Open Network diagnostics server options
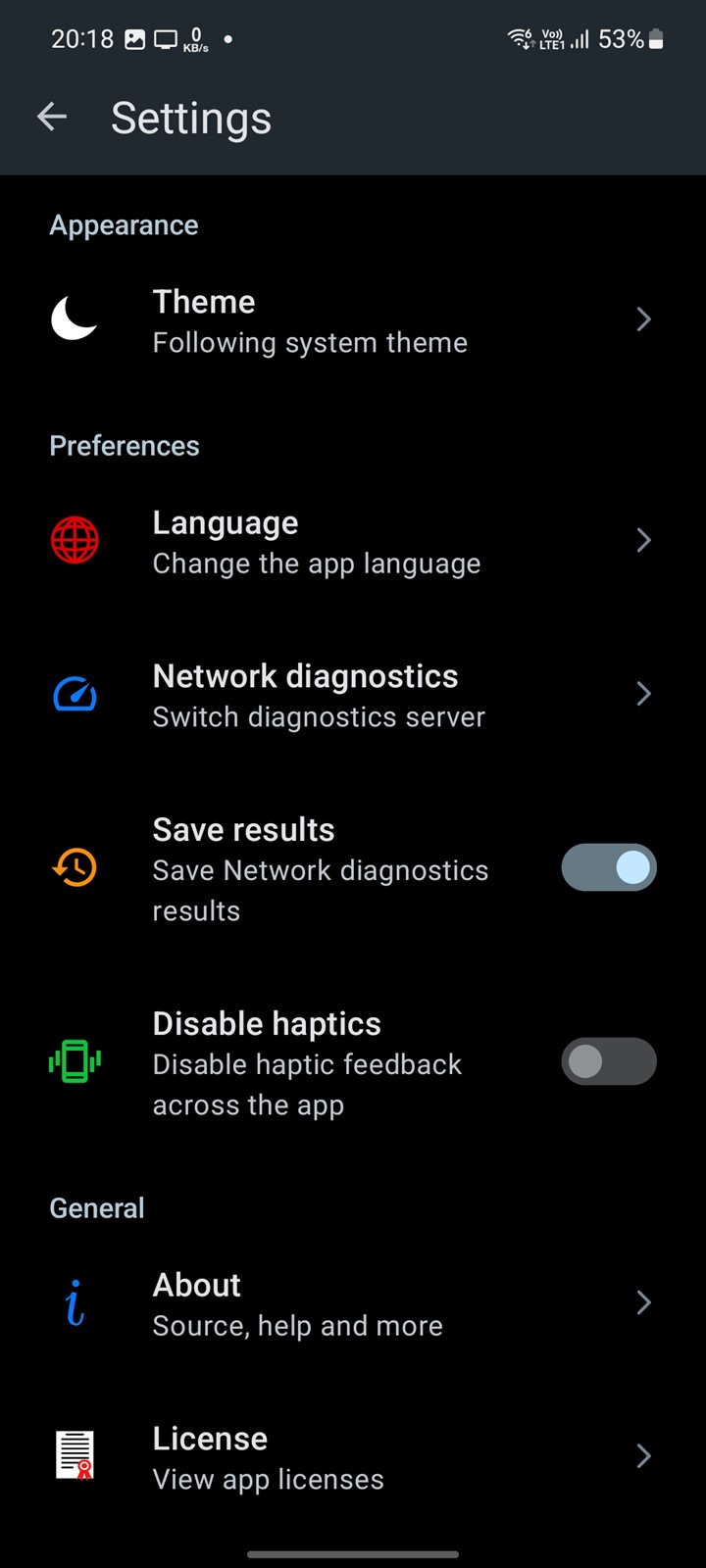 (353, 695)
